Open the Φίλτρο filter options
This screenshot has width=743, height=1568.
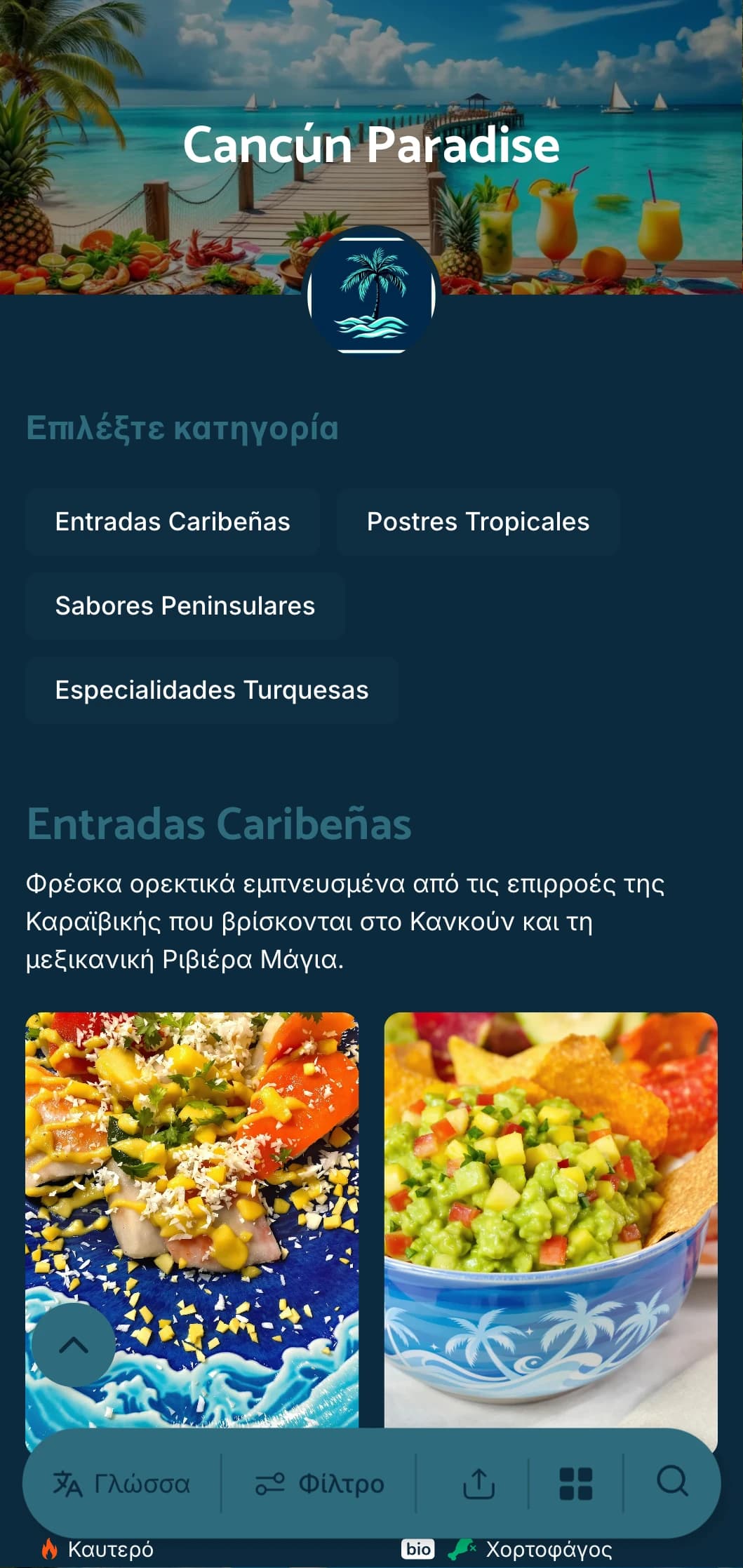click(x=319, y=1484)
